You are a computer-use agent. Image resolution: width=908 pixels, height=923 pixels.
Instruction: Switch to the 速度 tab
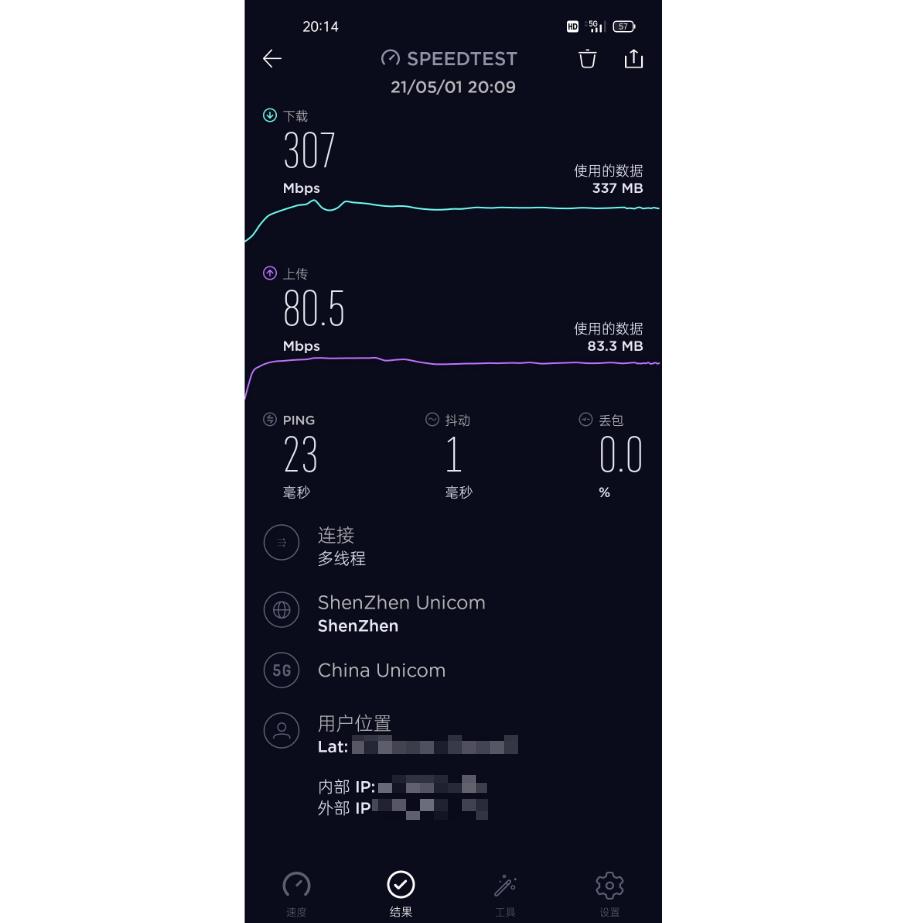(297, 893)
